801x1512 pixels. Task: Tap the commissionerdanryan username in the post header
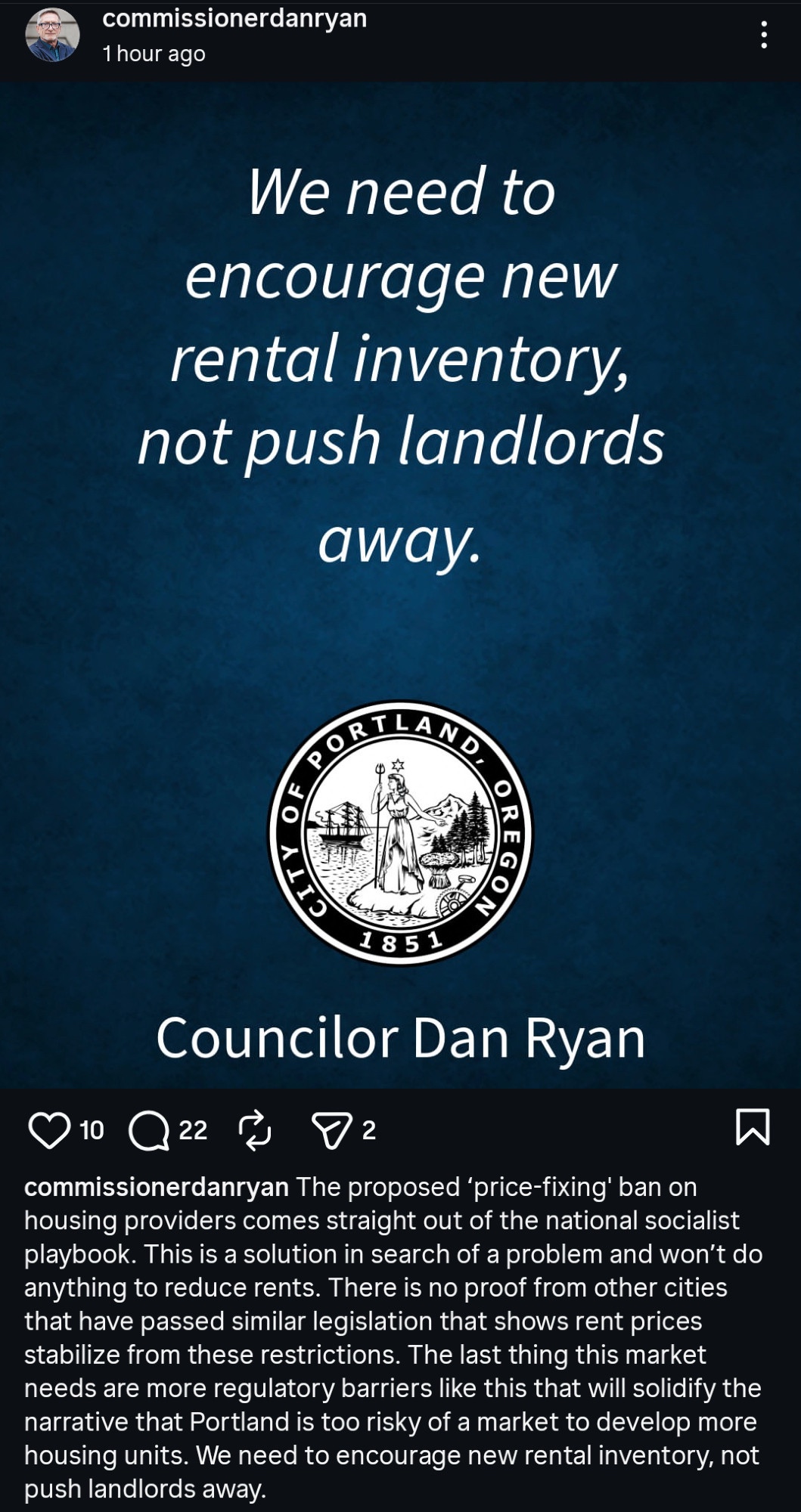(234, 18)
